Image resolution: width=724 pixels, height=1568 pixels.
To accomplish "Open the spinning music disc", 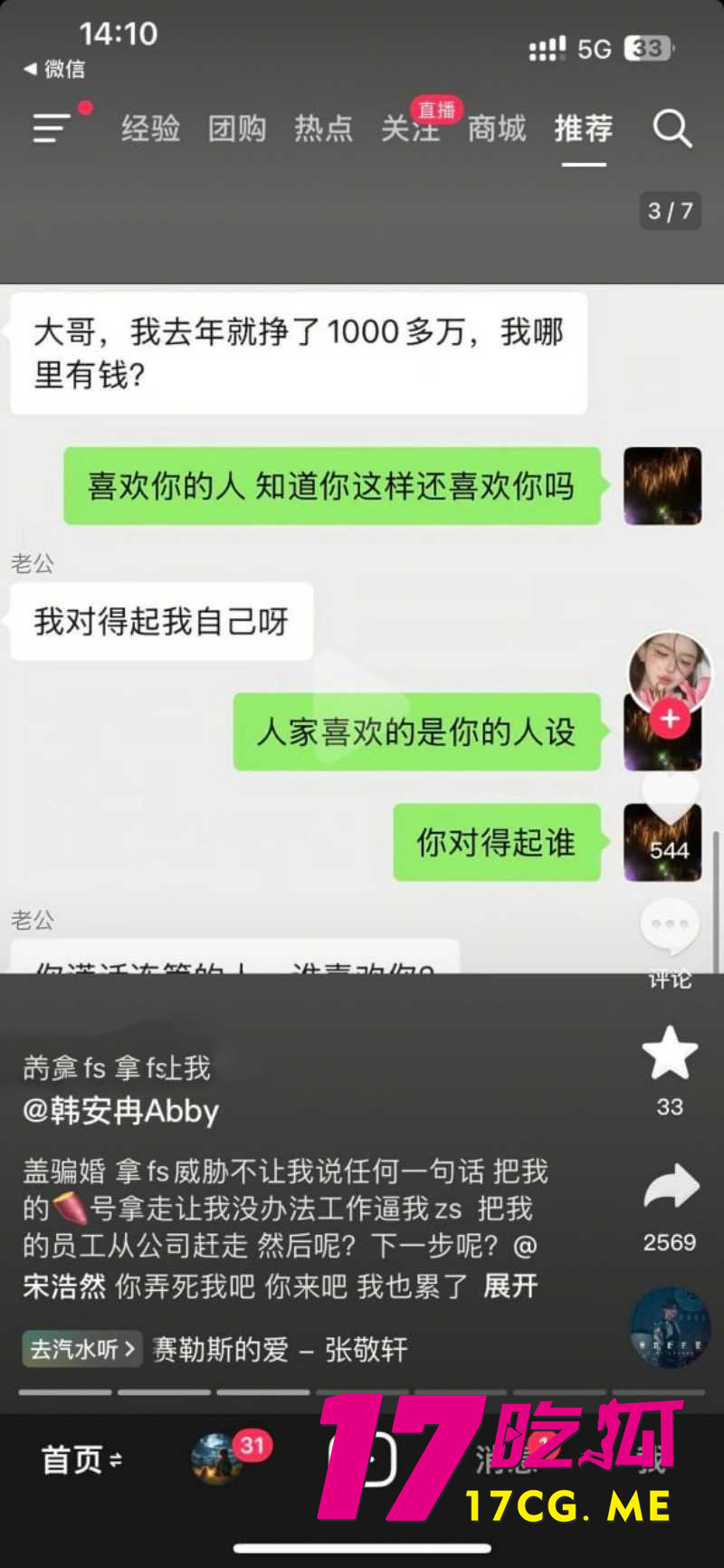I will (x=670, y=1327).
